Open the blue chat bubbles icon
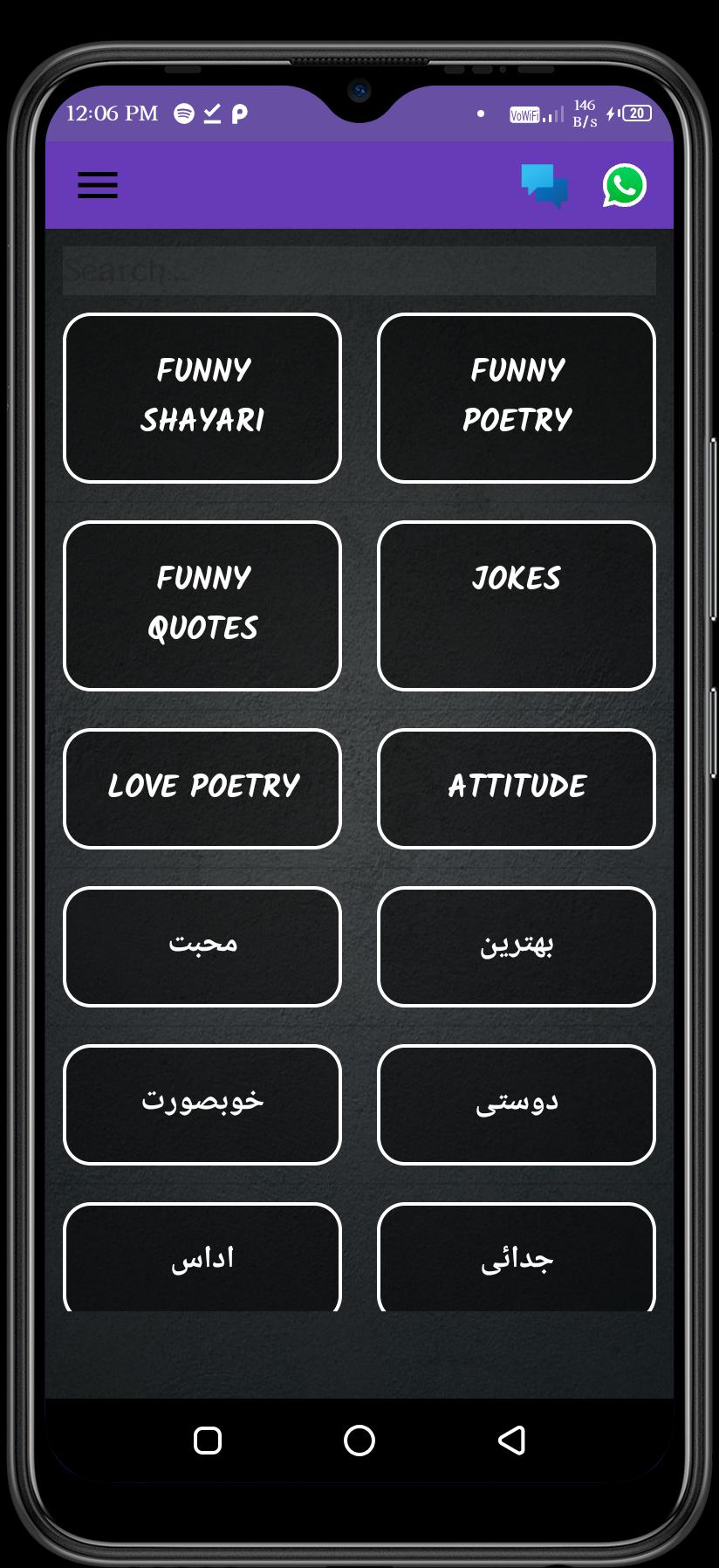 tap(544, 186)
